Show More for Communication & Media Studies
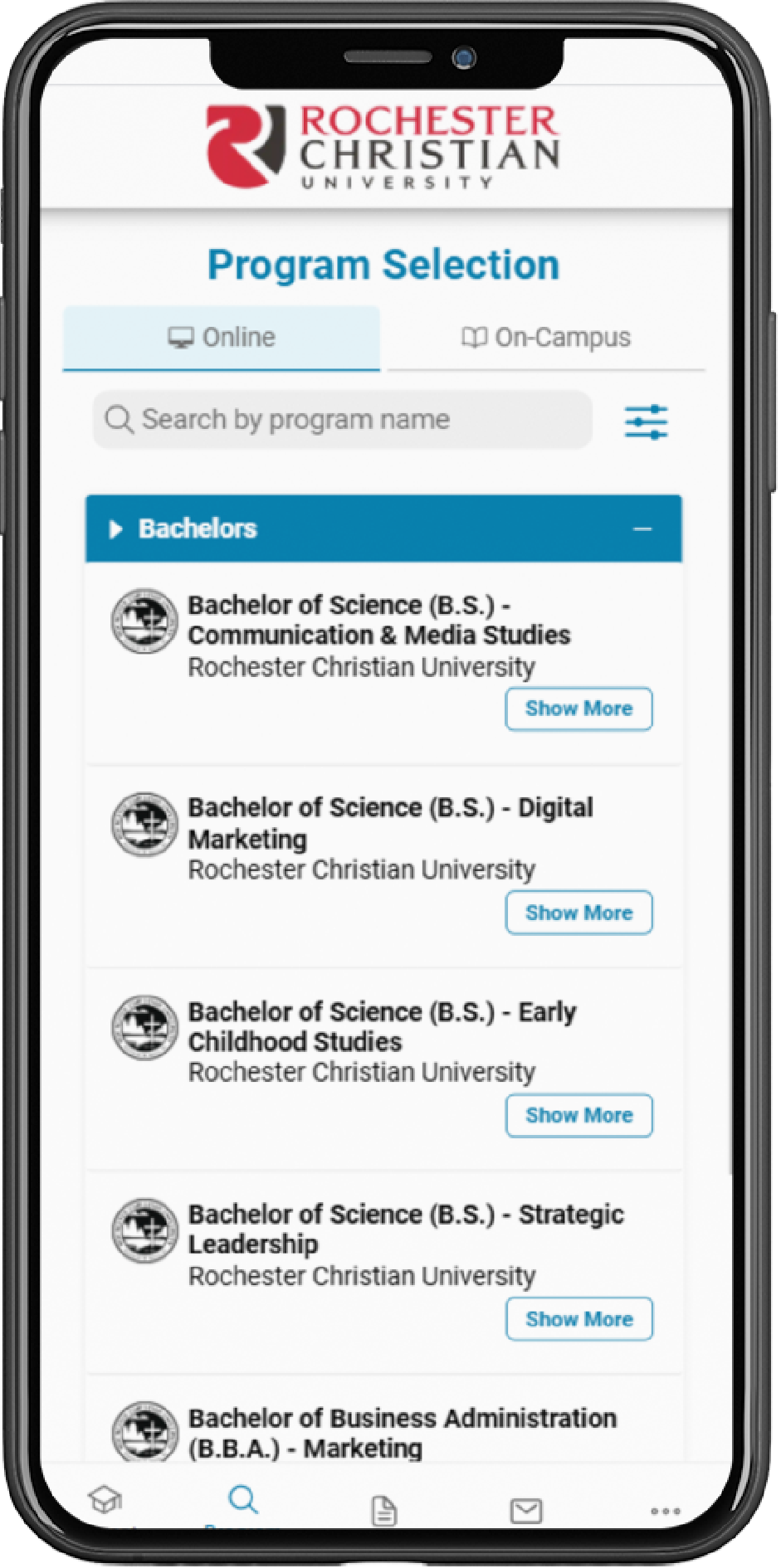The height and width of the screenshot is (1568, 781). (x=578, y=709)
